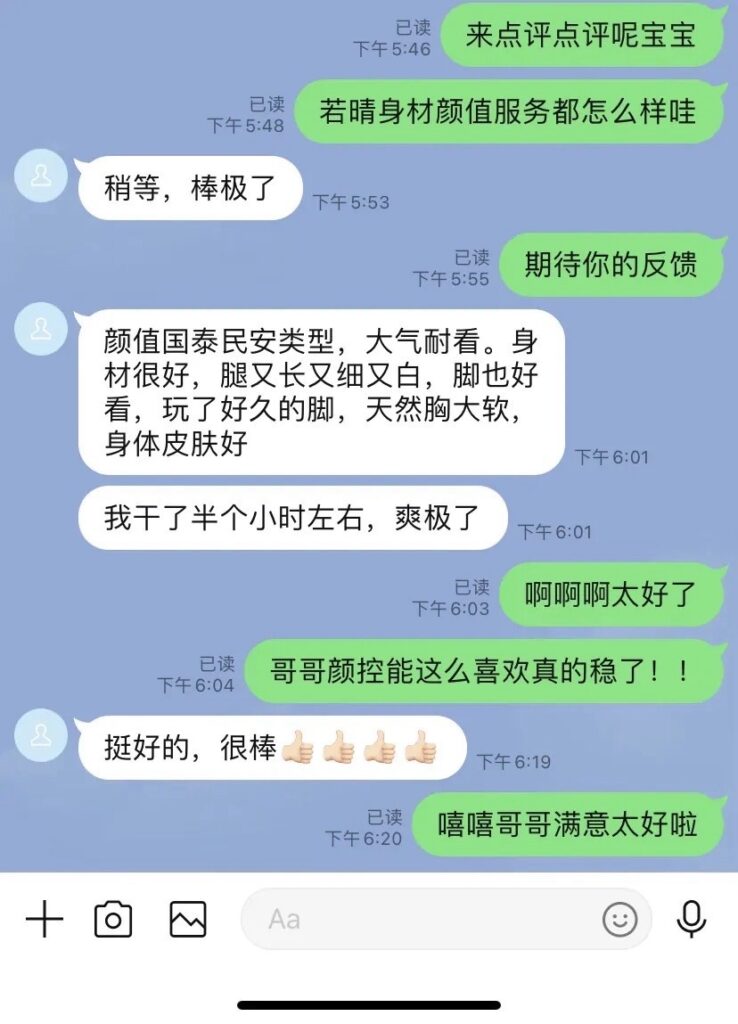The image size is (738, 1024).
Task: Open the sender's avatar beside the '挺好的，很棒' message
Action: coord(41,735)
